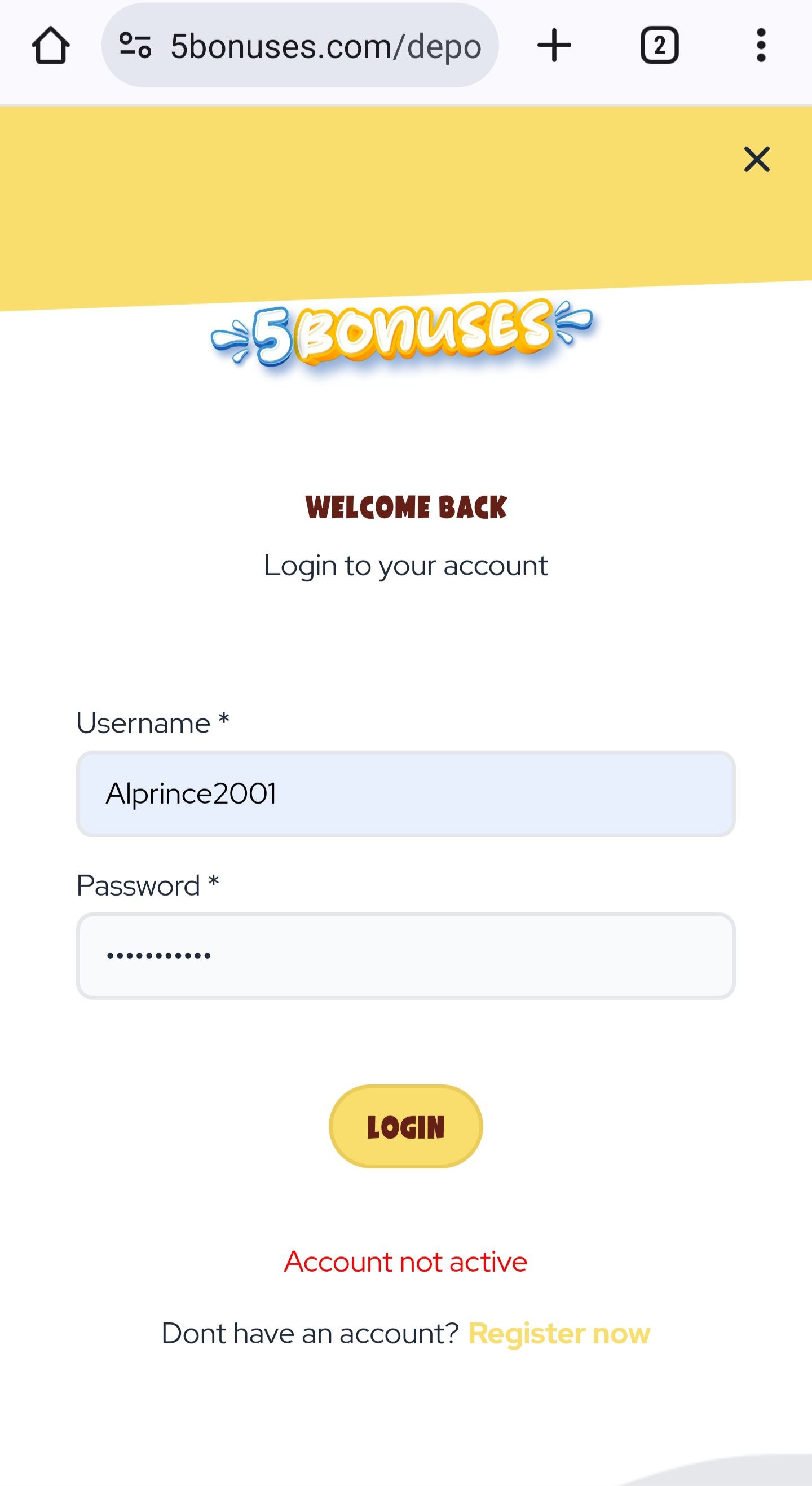The image size is (812, 1486).
Task: Open the browser overflow menu
Action: click(x=761, y=46)
